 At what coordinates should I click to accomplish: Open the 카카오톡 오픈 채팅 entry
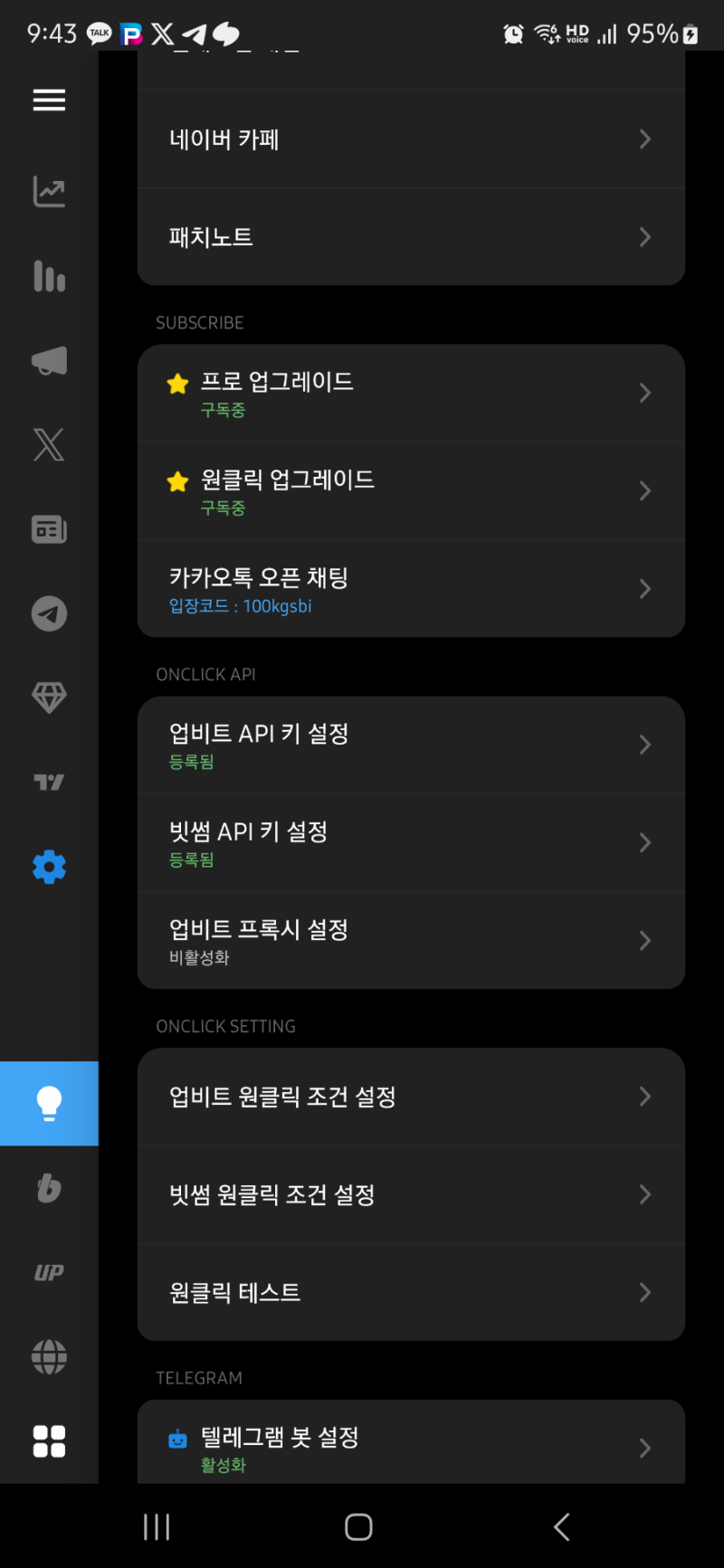[411, 588]
